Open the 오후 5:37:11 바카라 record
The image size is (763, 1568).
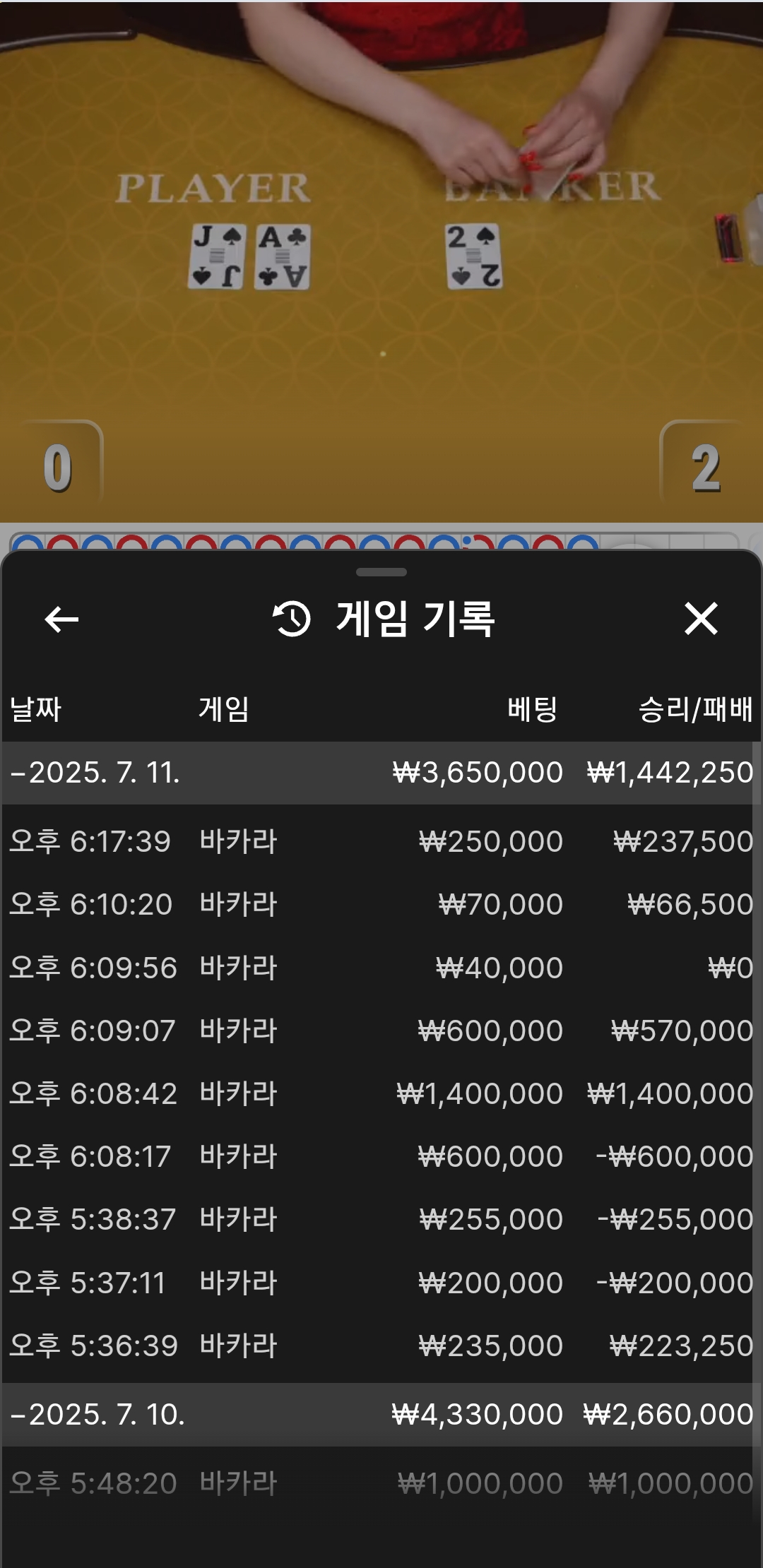click(x=380, y=1283)
